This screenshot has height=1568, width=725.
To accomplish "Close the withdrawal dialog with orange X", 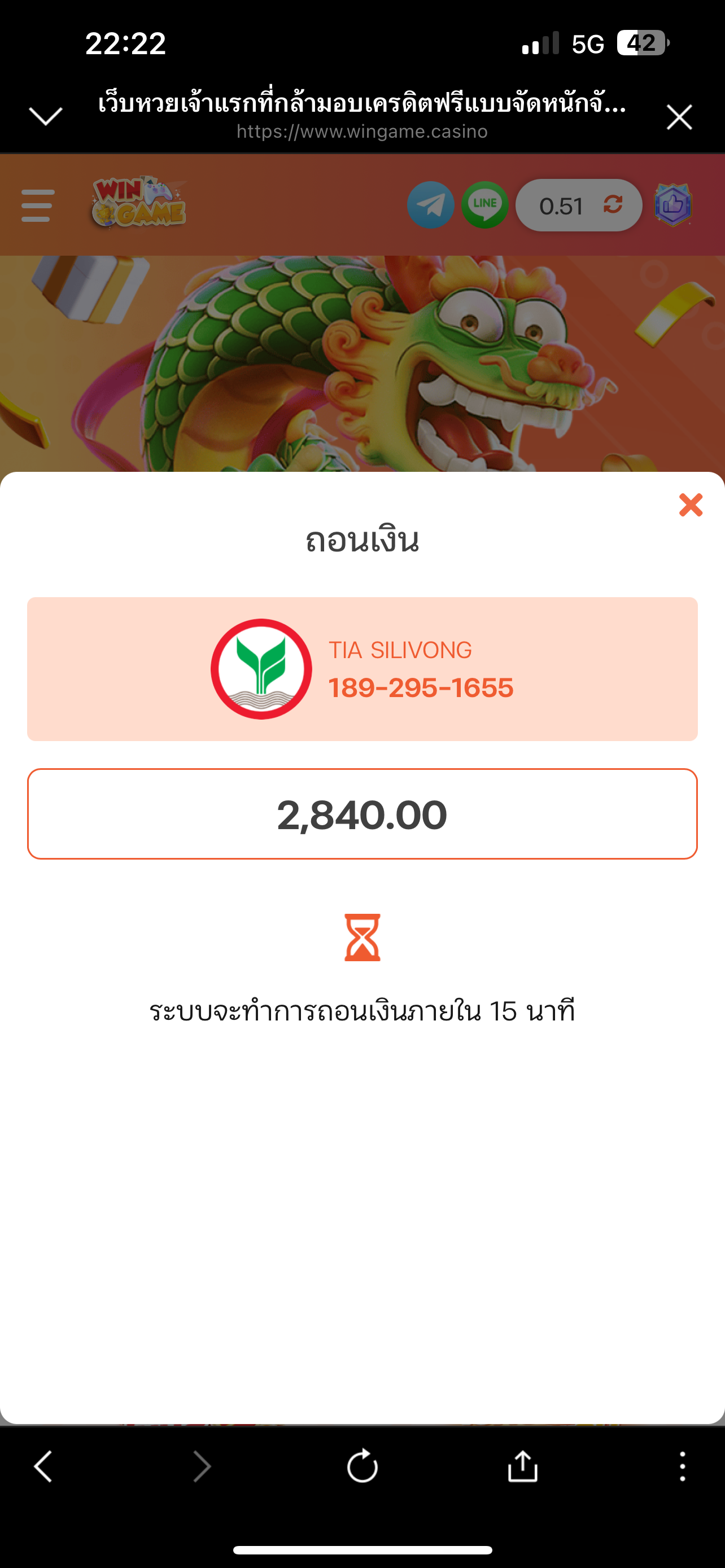I will 691,505.
